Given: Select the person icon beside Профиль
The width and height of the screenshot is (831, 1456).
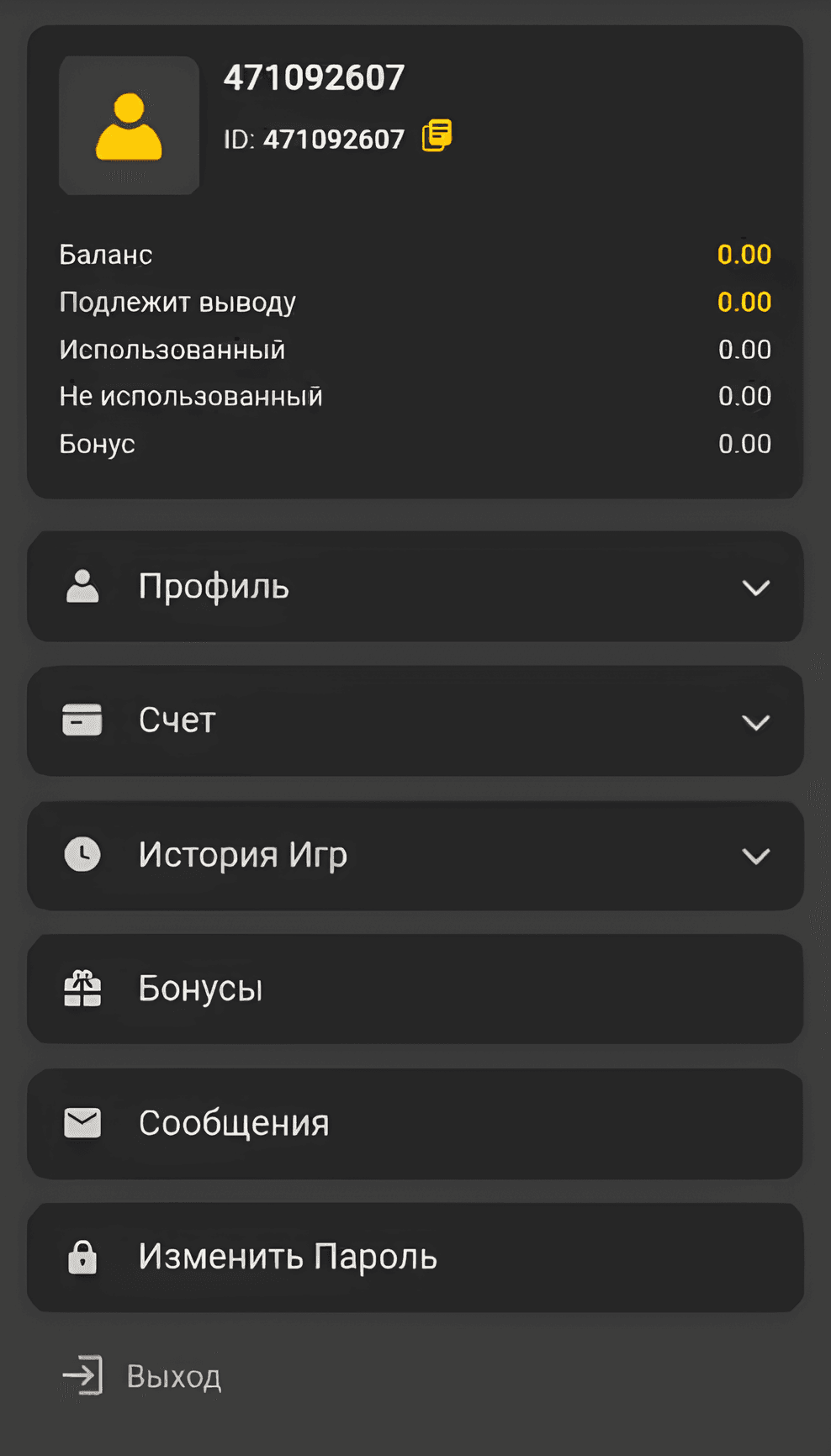Looking at the screenshot, I should click(x=82, y=586).
